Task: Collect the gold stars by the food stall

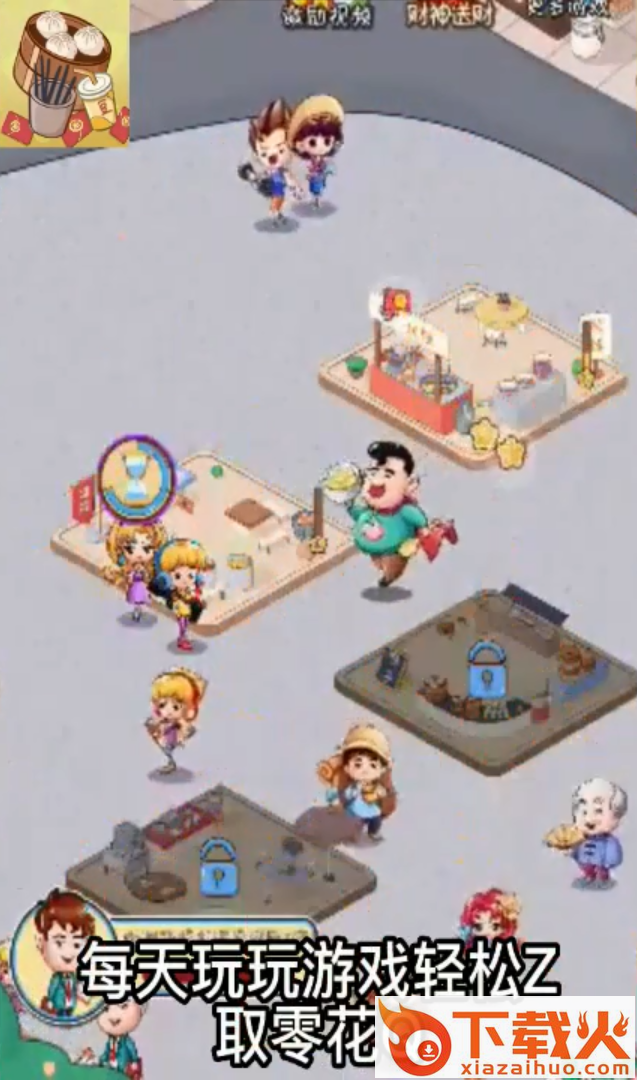Action: coord(497,443)
